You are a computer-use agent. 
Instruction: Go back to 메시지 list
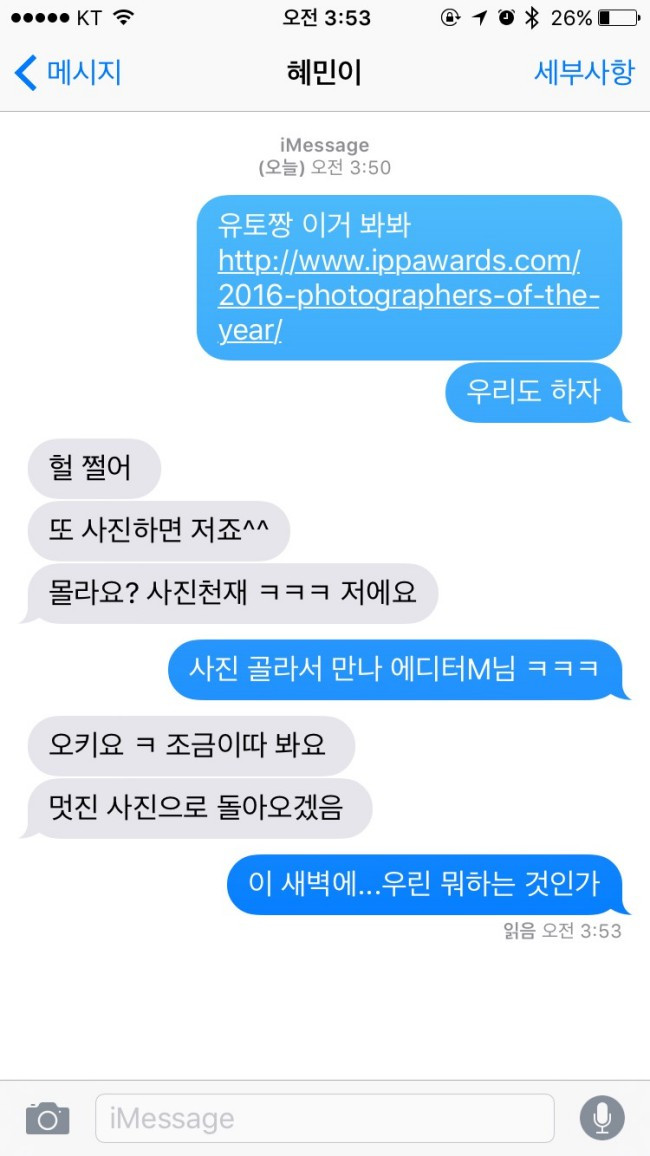[x=67, y=74]
